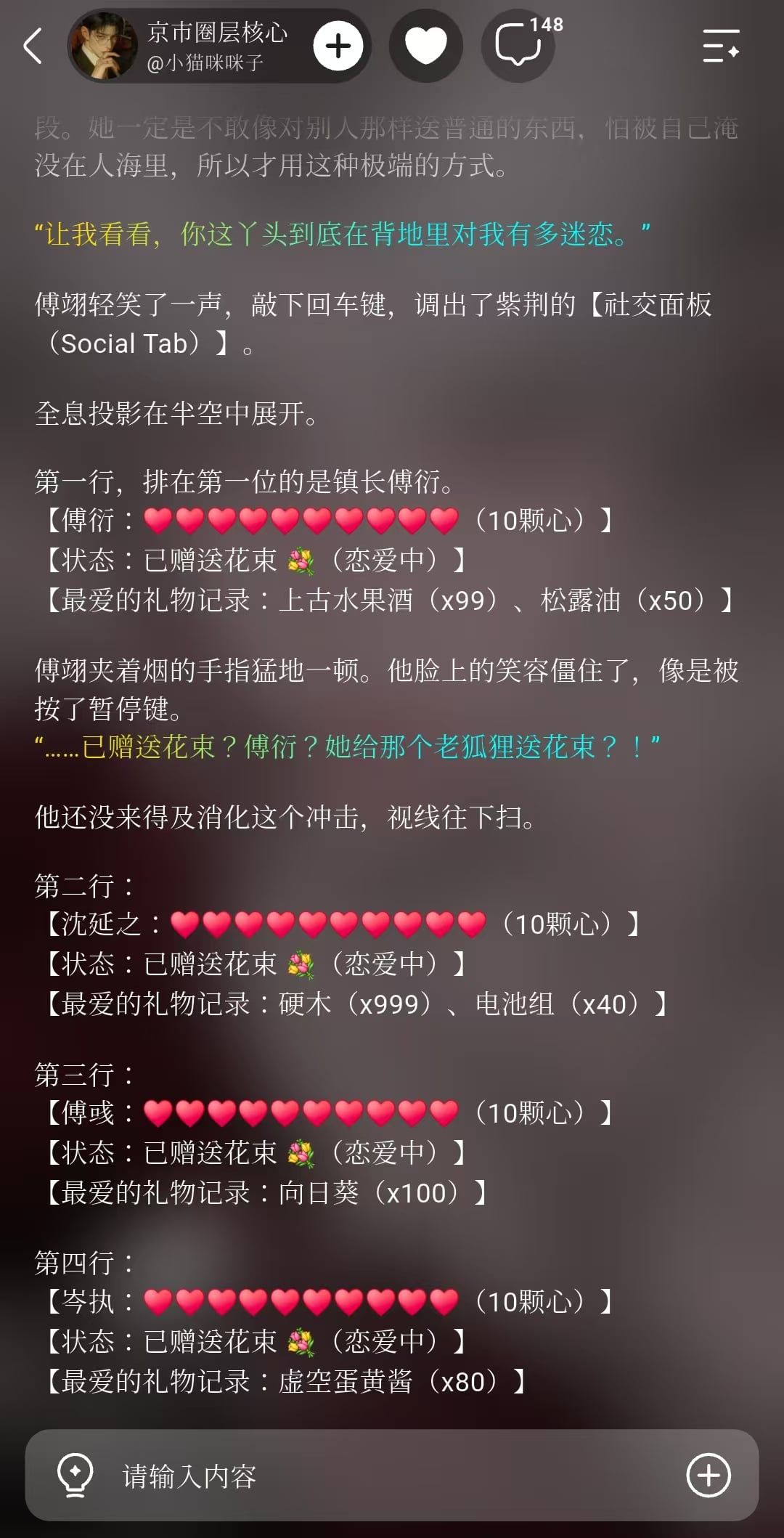
Task: Follow the character with the plus button
Action: [338, 46]
